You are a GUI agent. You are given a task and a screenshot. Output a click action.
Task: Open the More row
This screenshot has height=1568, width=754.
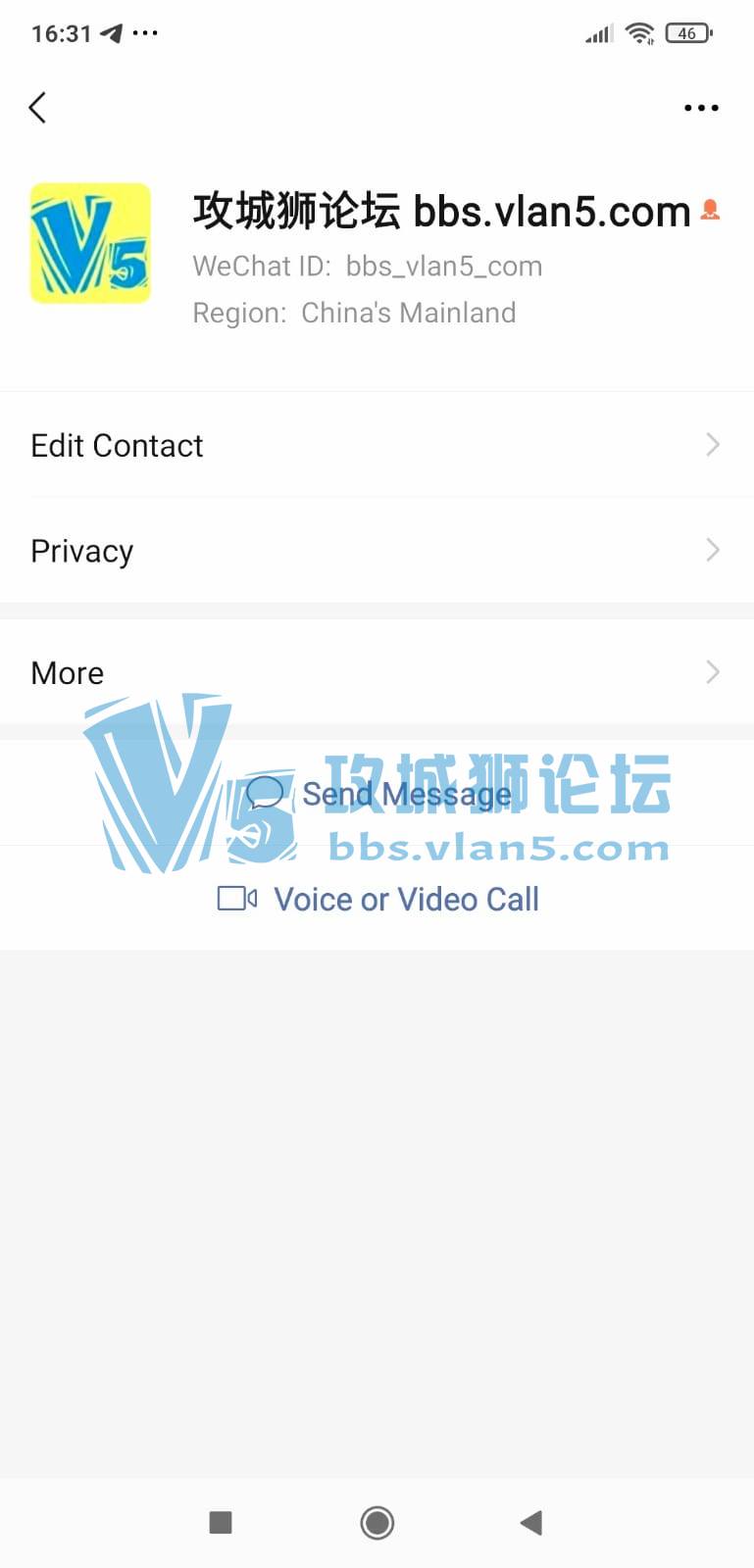coord(377,673)
